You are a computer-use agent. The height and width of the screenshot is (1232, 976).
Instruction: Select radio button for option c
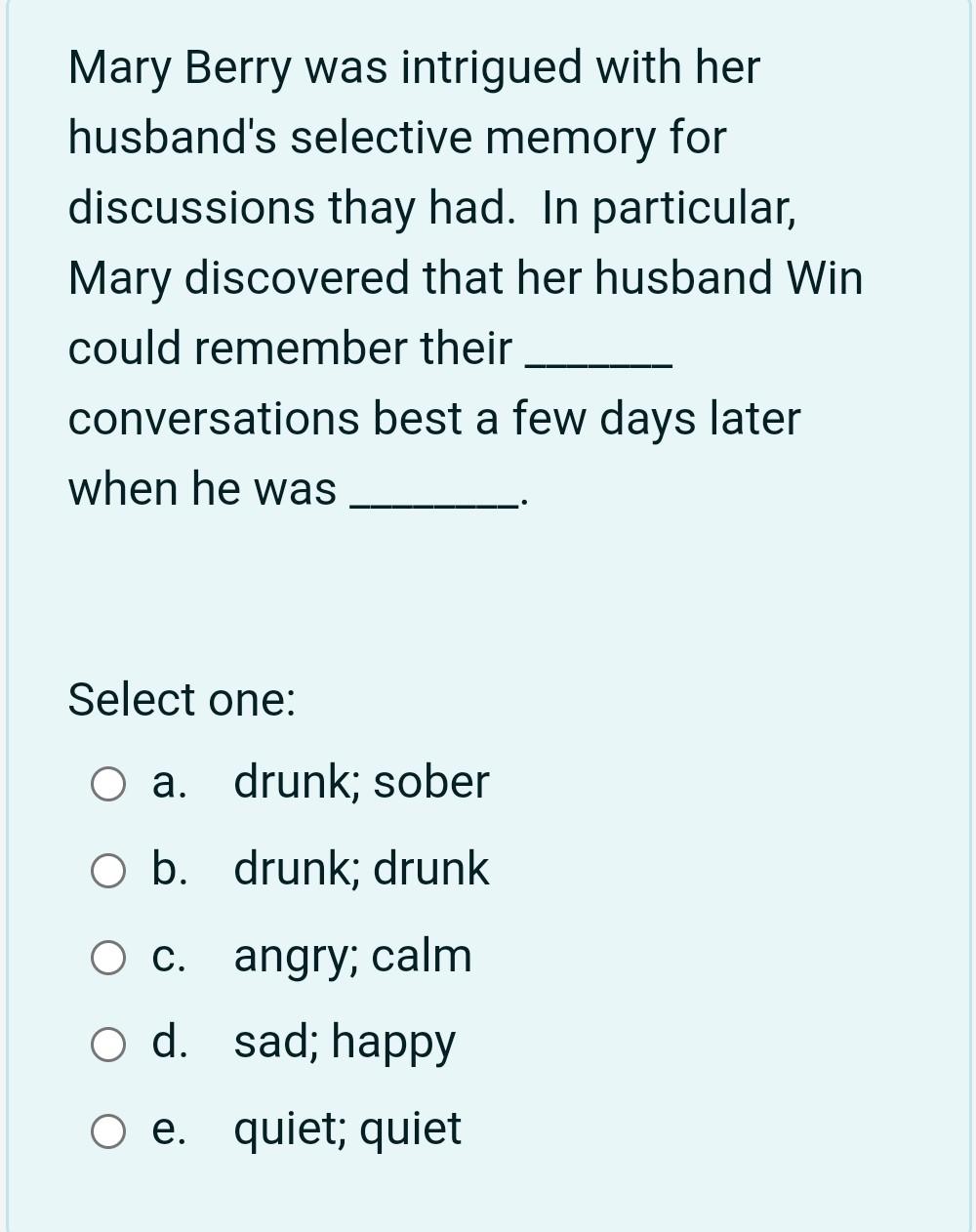[107, 956]
